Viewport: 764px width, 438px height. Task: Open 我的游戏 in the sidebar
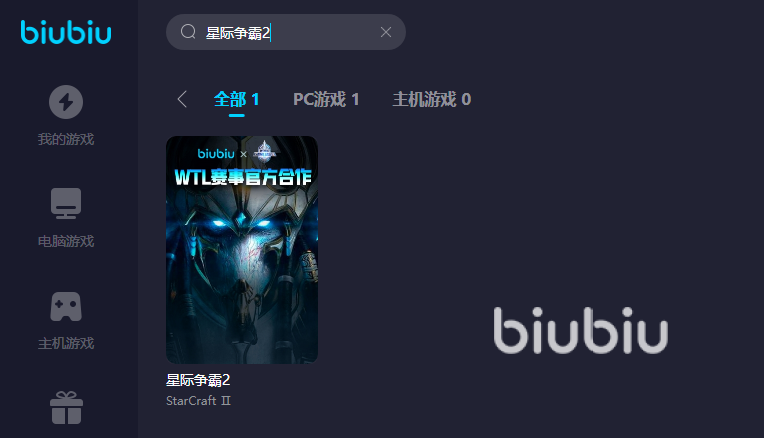pos(66,116)
